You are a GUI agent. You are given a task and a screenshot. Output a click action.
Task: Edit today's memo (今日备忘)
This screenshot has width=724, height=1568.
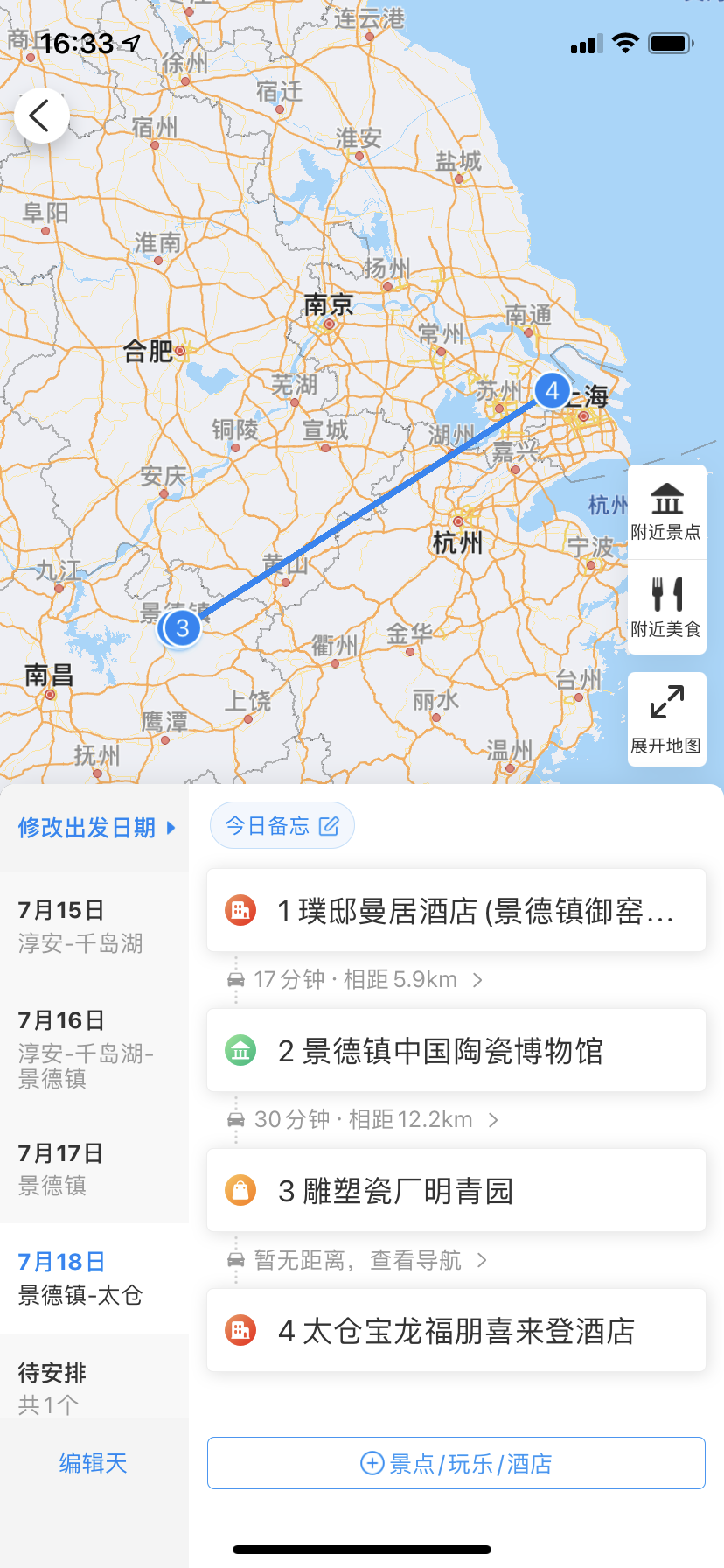(x=282, y=825)
